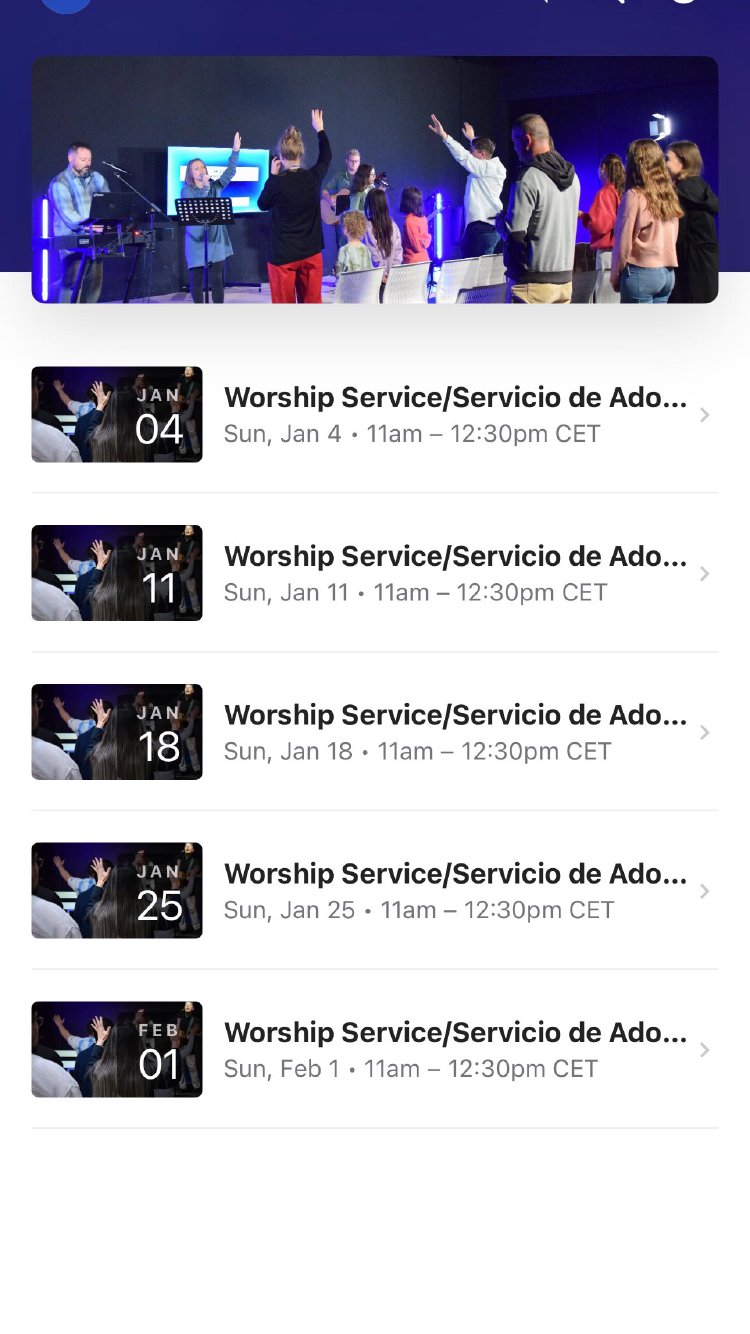Open the Feb 1 Worship Service event
The width and height of the screenshot is (750, 1334).
point(455,1049)
